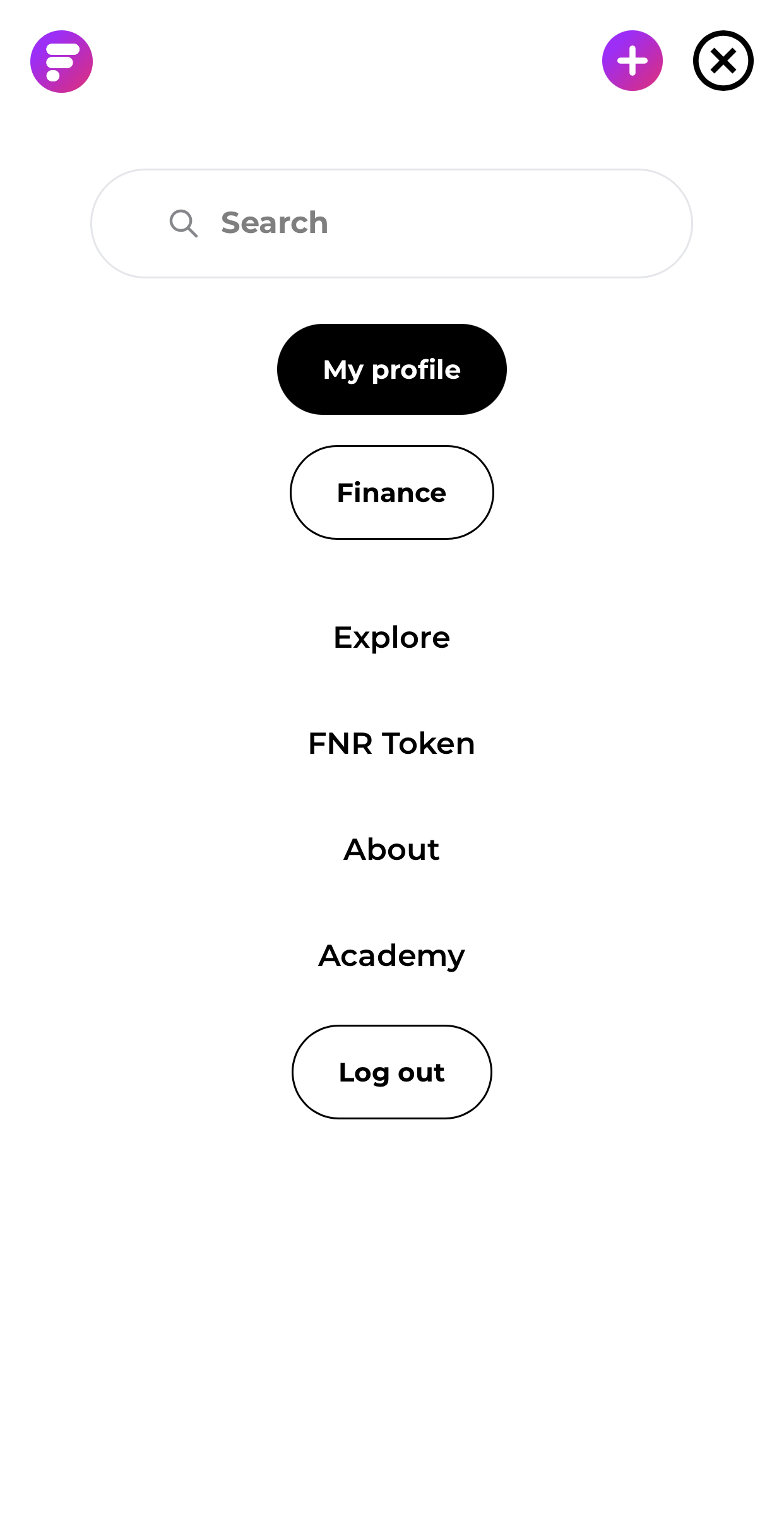Log out of the account
Screen dimensions: 784x1514
point(391,1072)
